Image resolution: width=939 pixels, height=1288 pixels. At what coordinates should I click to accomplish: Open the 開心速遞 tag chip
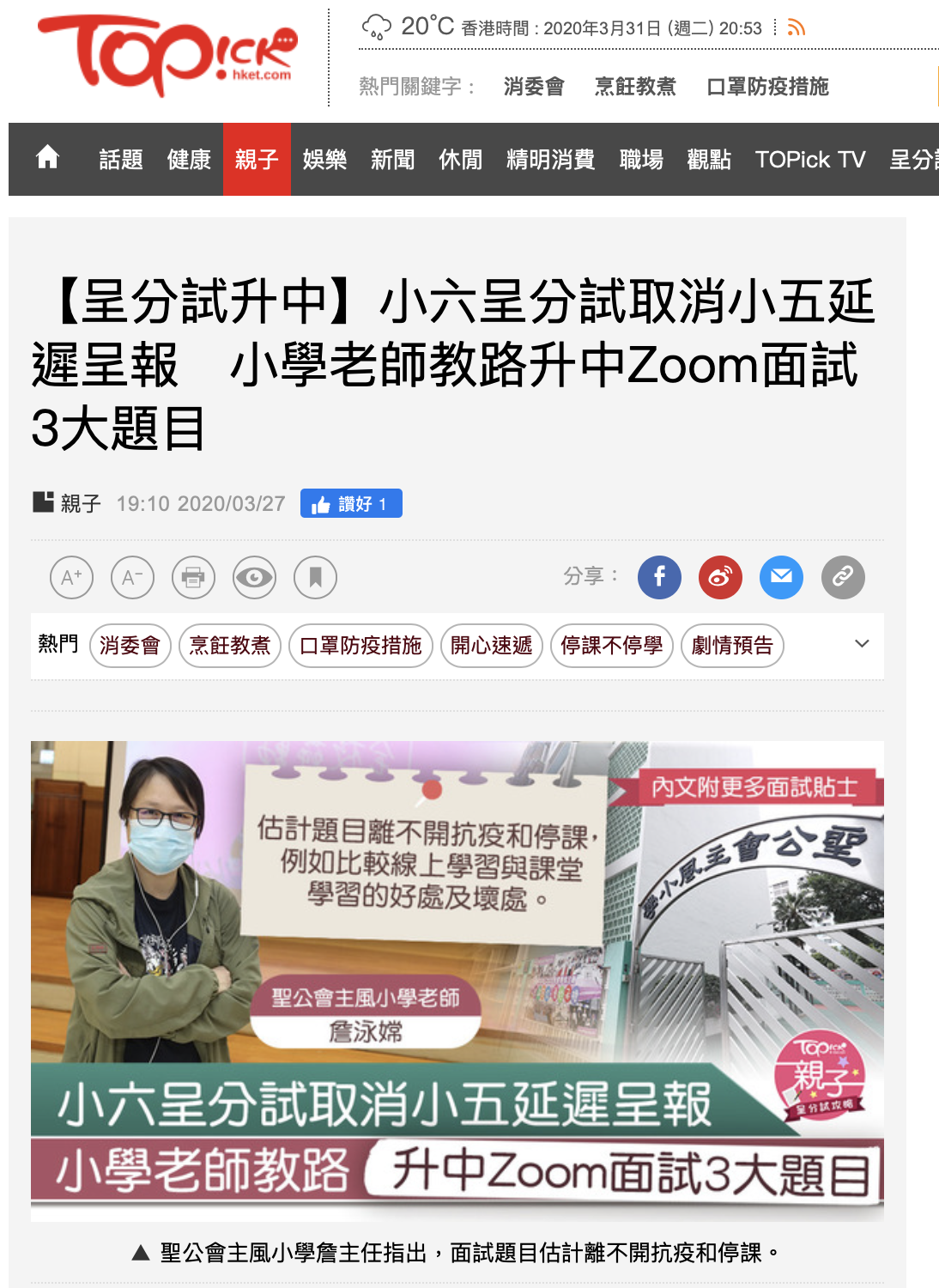491,646
